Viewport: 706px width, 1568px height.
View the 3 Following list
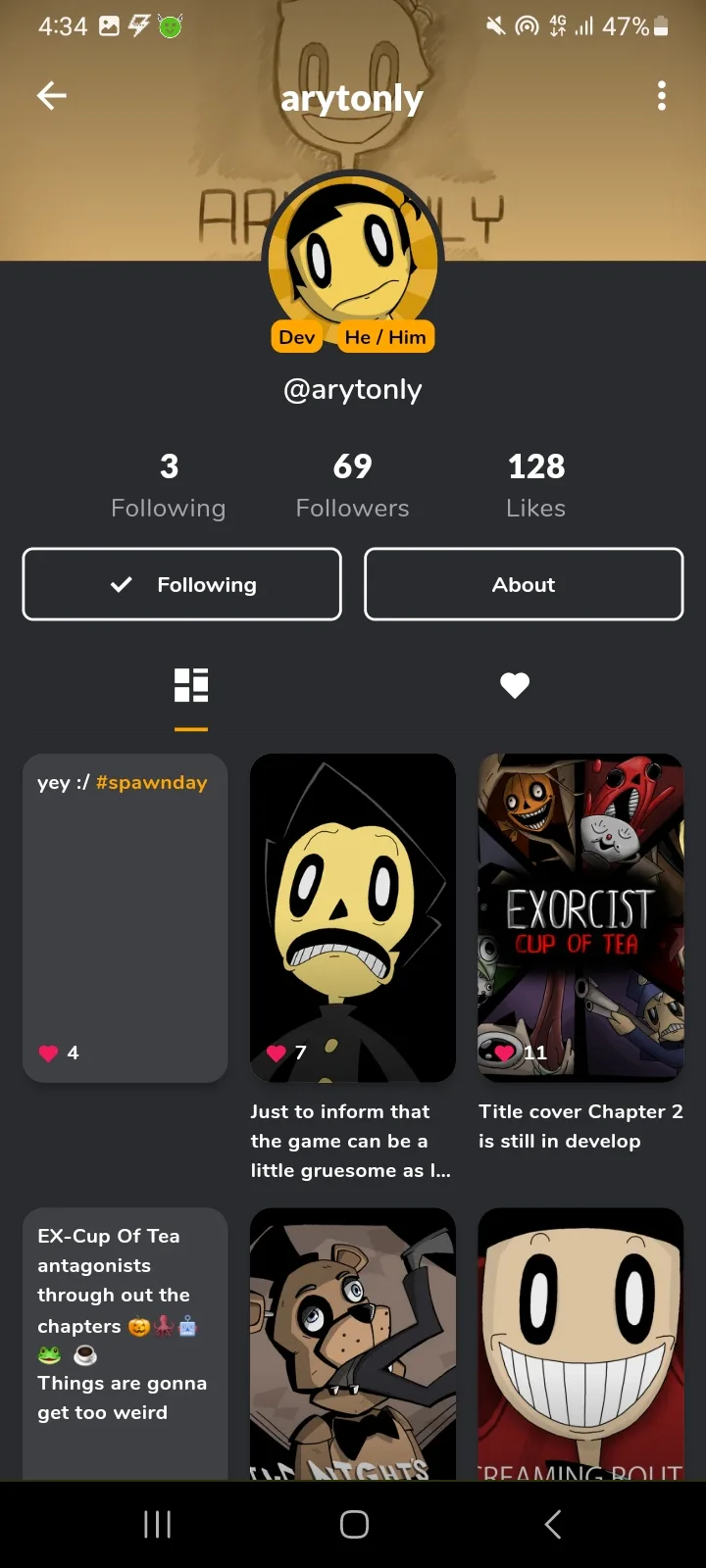(169, 485)
